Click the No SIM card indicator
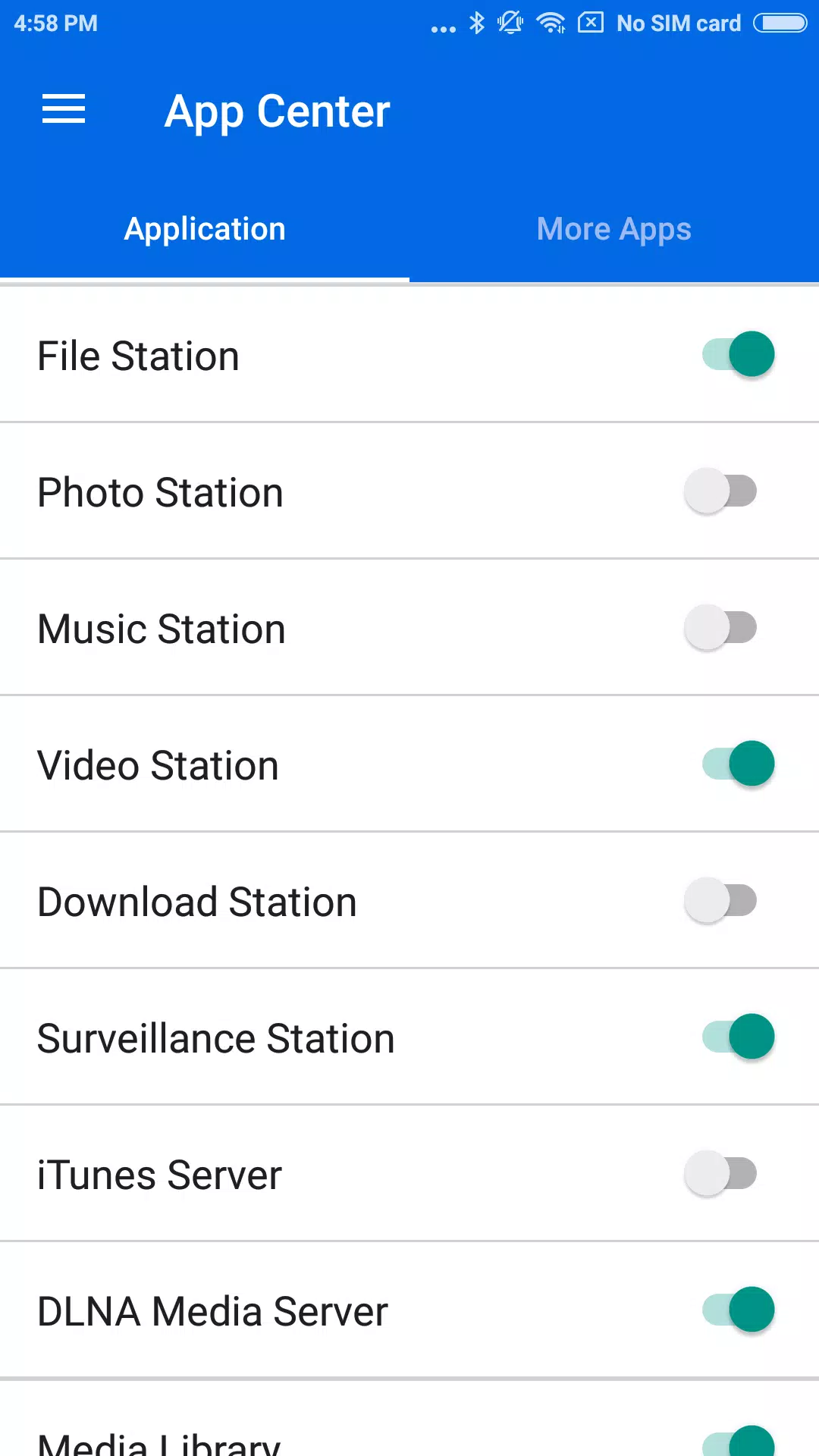819x1456 pixels. (678, 24)
